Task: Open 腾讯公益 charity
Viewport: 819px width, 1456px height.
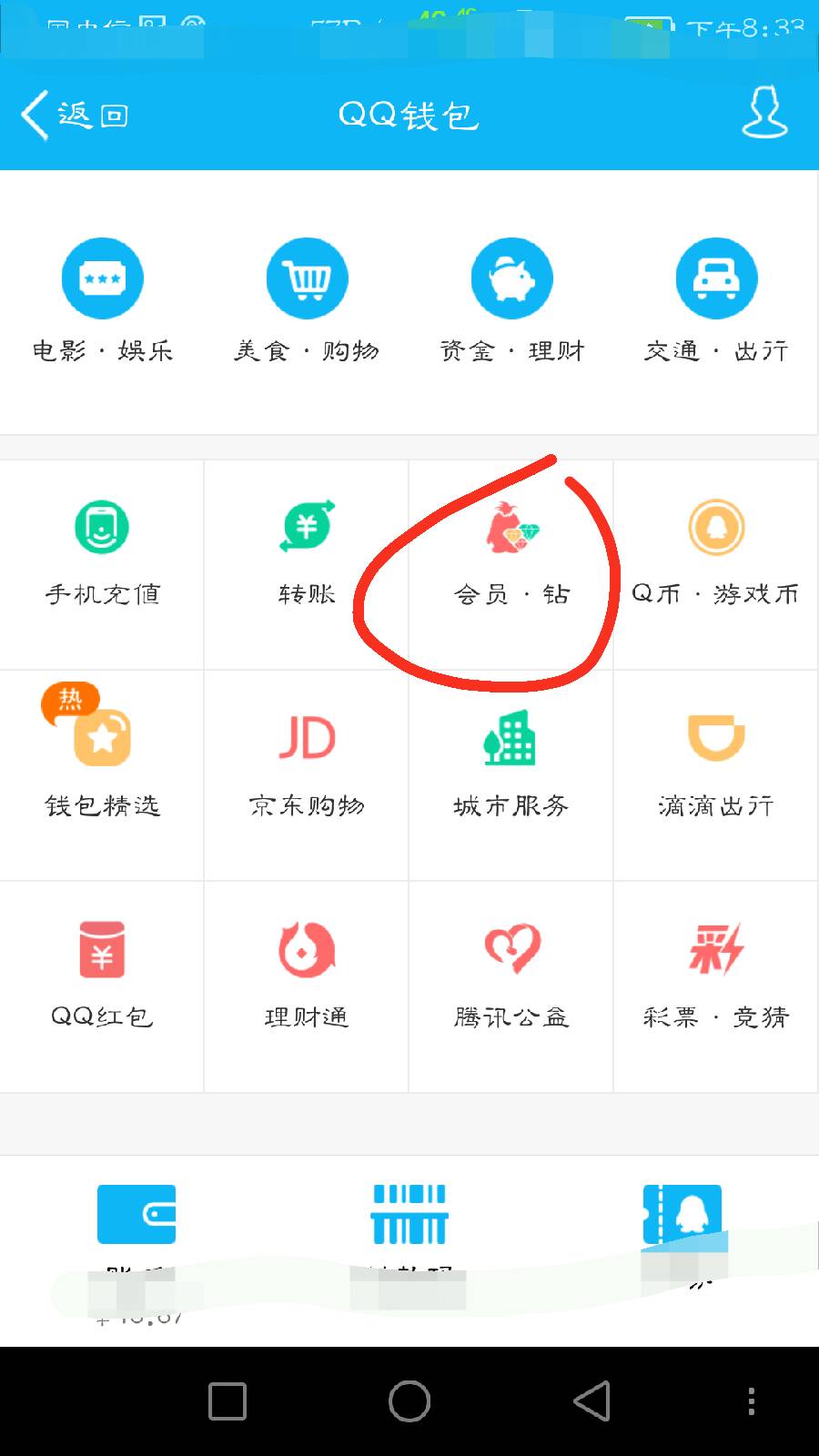Action: 511,986
